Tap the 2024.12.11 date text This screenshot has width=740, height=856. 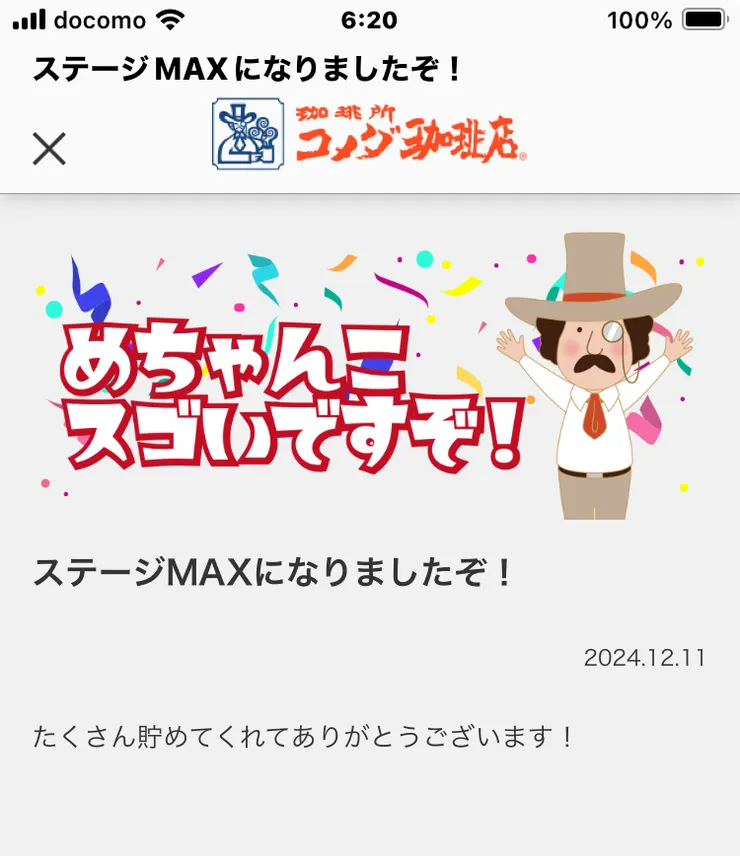pyautogui.click(x=644, y=658)
